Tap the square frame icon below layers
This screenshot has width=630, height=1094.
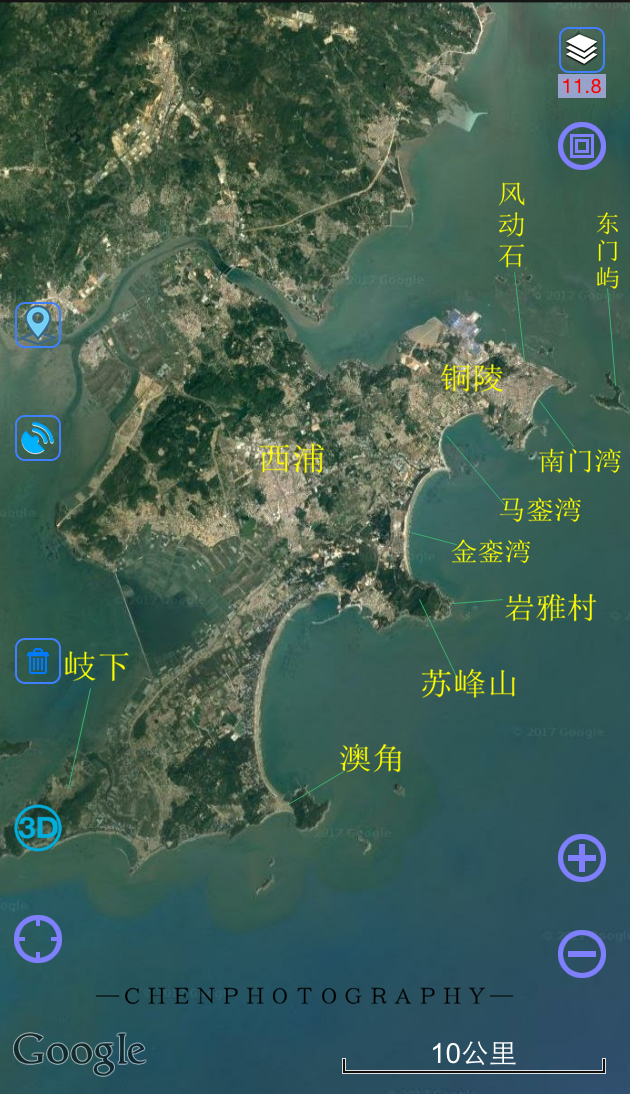(581, 146)
